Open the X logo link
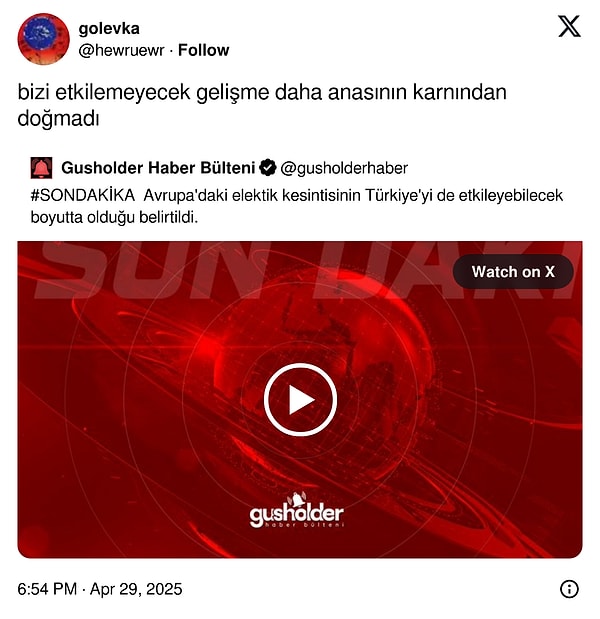The height and width of the screenshot is (619, 600). tap(568, 27)
